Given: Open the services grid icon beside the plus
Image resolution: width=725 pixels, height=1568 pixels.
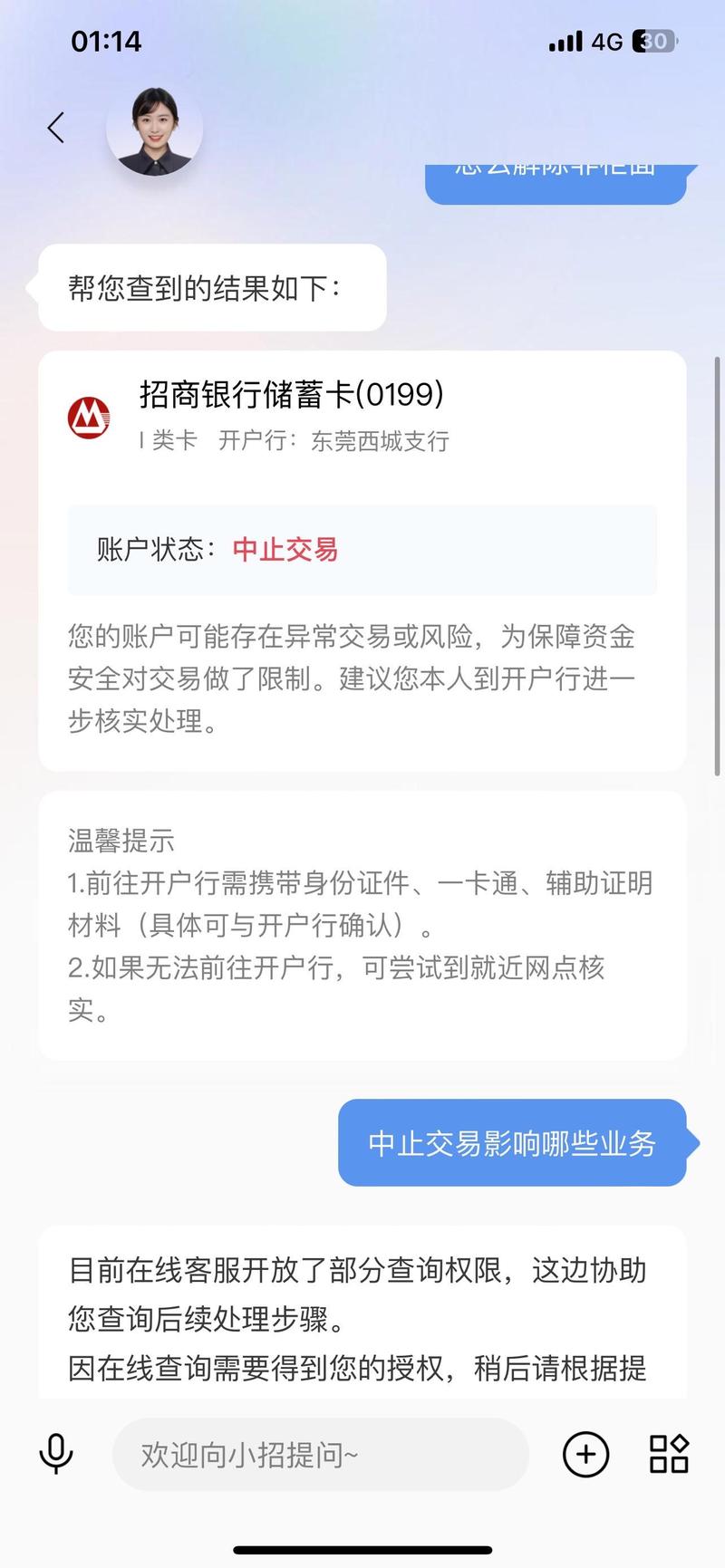Looking at the screenshot, I should [669, 1455].
